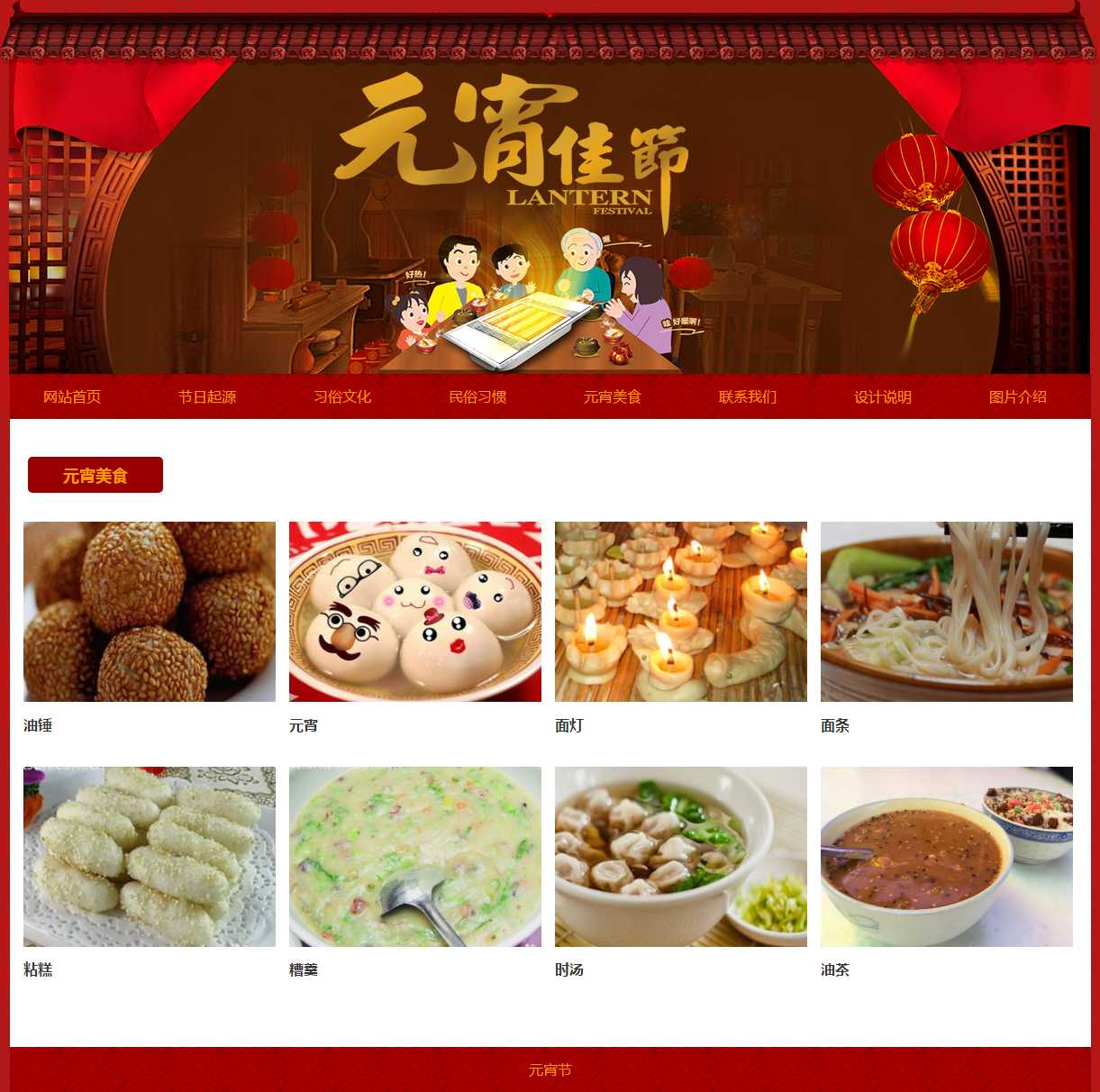Open the 时汤 food picture

[681, 857]
